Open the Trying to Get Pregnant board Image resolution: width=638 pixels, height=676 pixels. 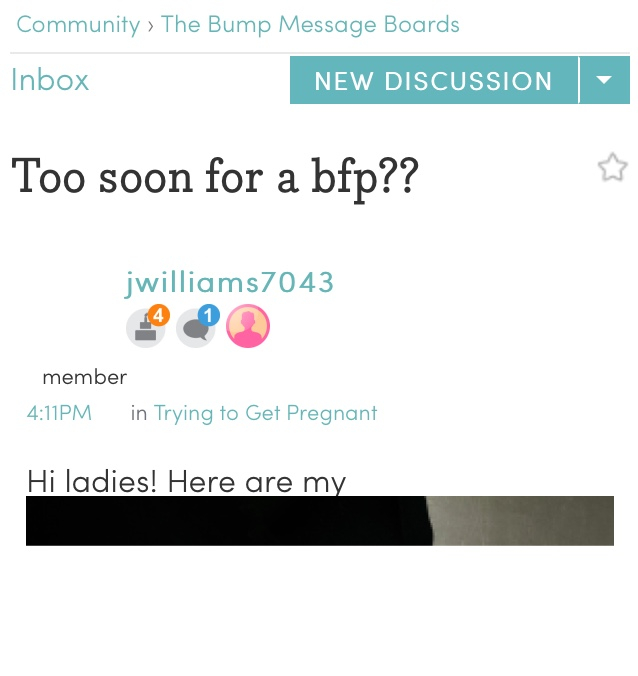pyautogui.click(x=265, y=412)
